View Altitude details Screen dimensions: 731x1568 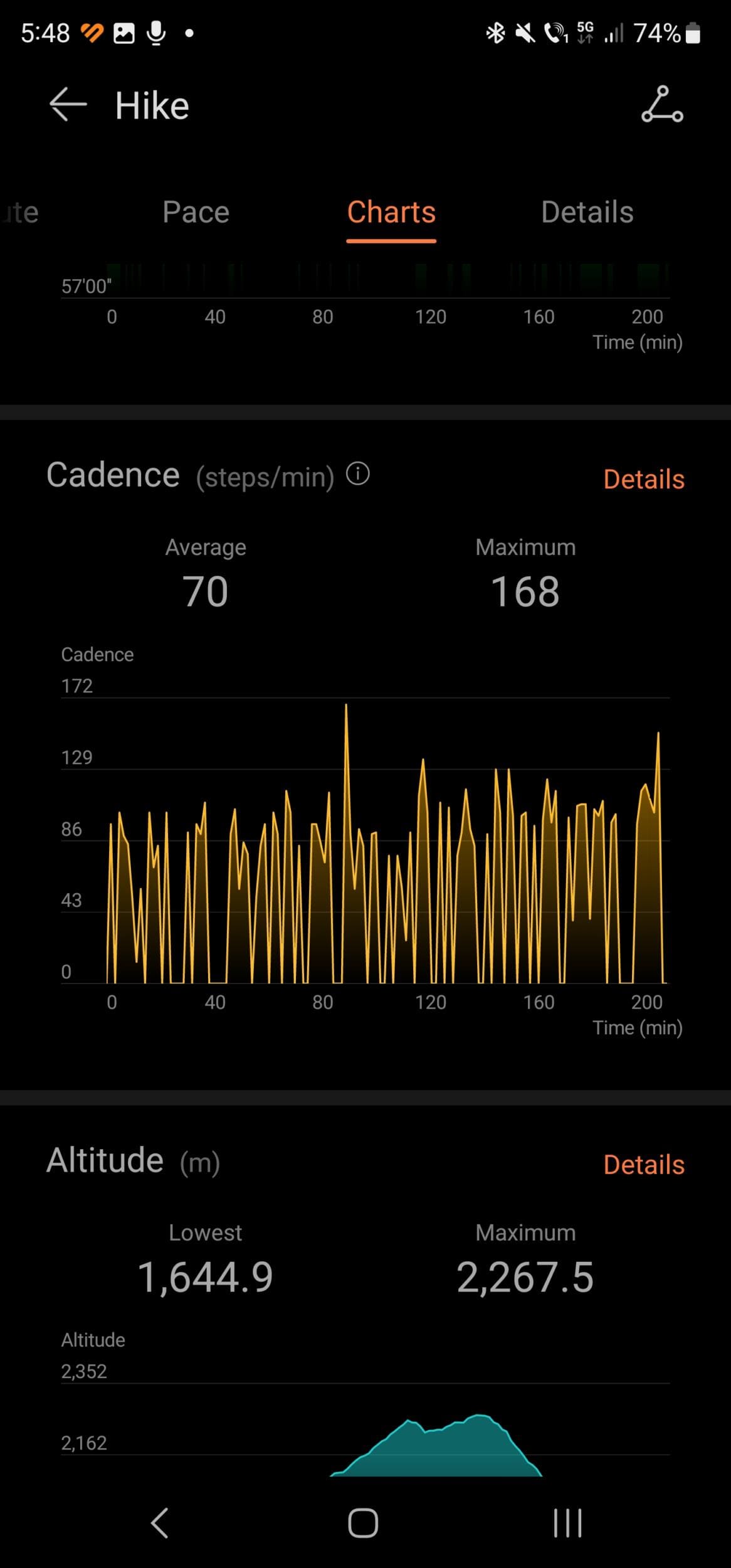click(x=643, y=1165)
